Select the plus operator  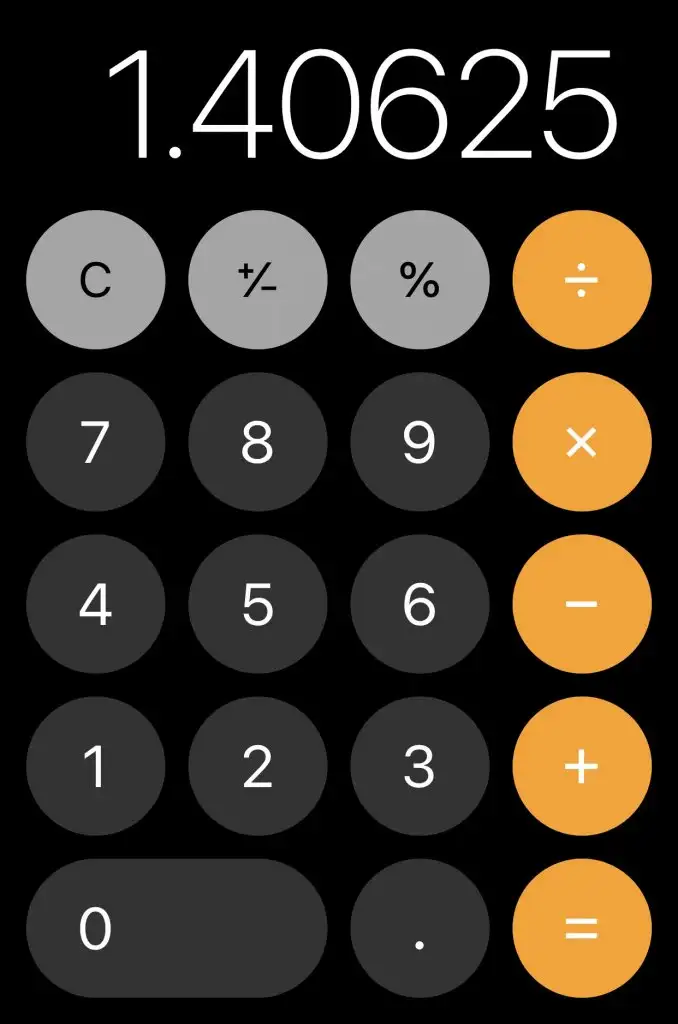[581, 766]
